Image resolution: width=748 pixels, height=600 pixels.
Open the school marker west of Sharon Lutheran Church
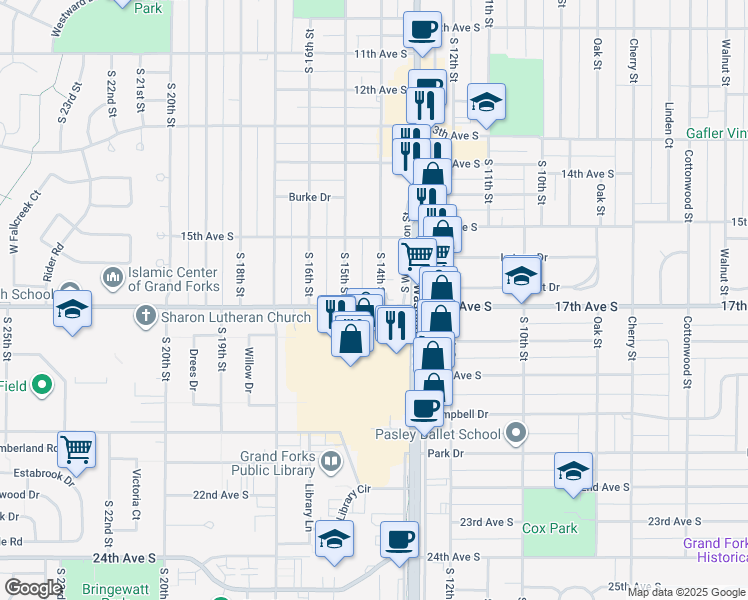pyautogui.click(x=73, y=309)
